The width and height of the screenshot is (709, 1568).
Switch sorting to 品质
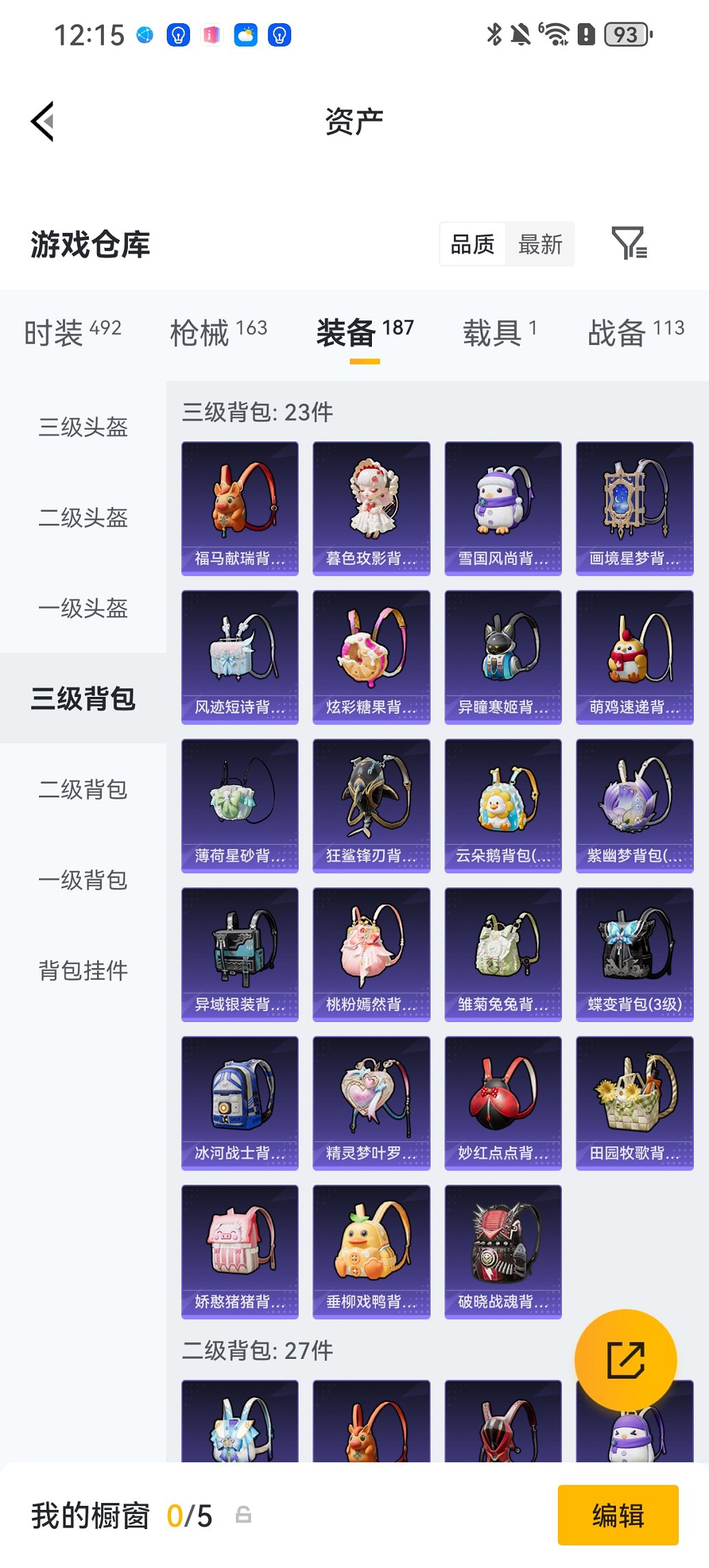(x=474, y=244)
